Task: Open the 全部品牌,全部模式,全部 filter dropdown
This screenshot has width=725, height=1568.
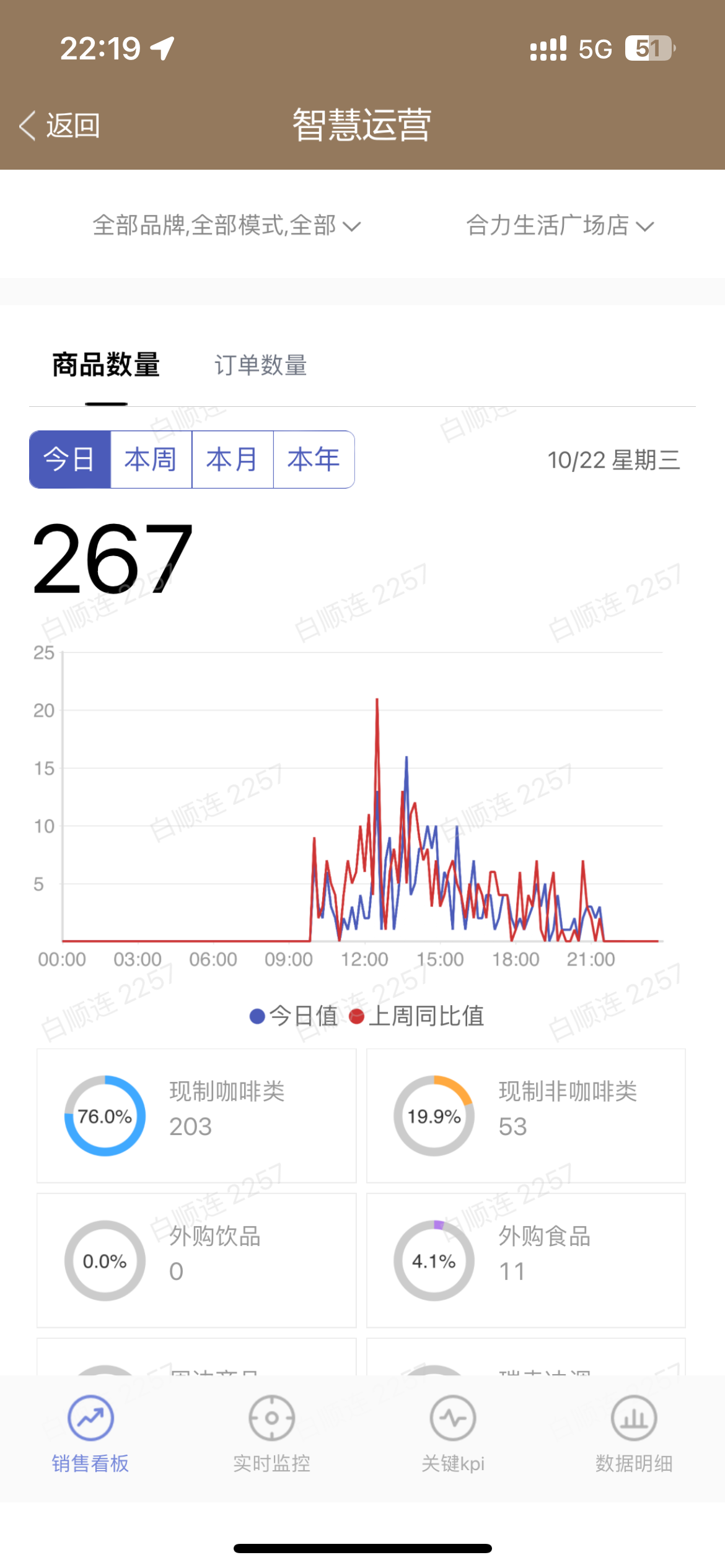Action: tap(226, 225)
